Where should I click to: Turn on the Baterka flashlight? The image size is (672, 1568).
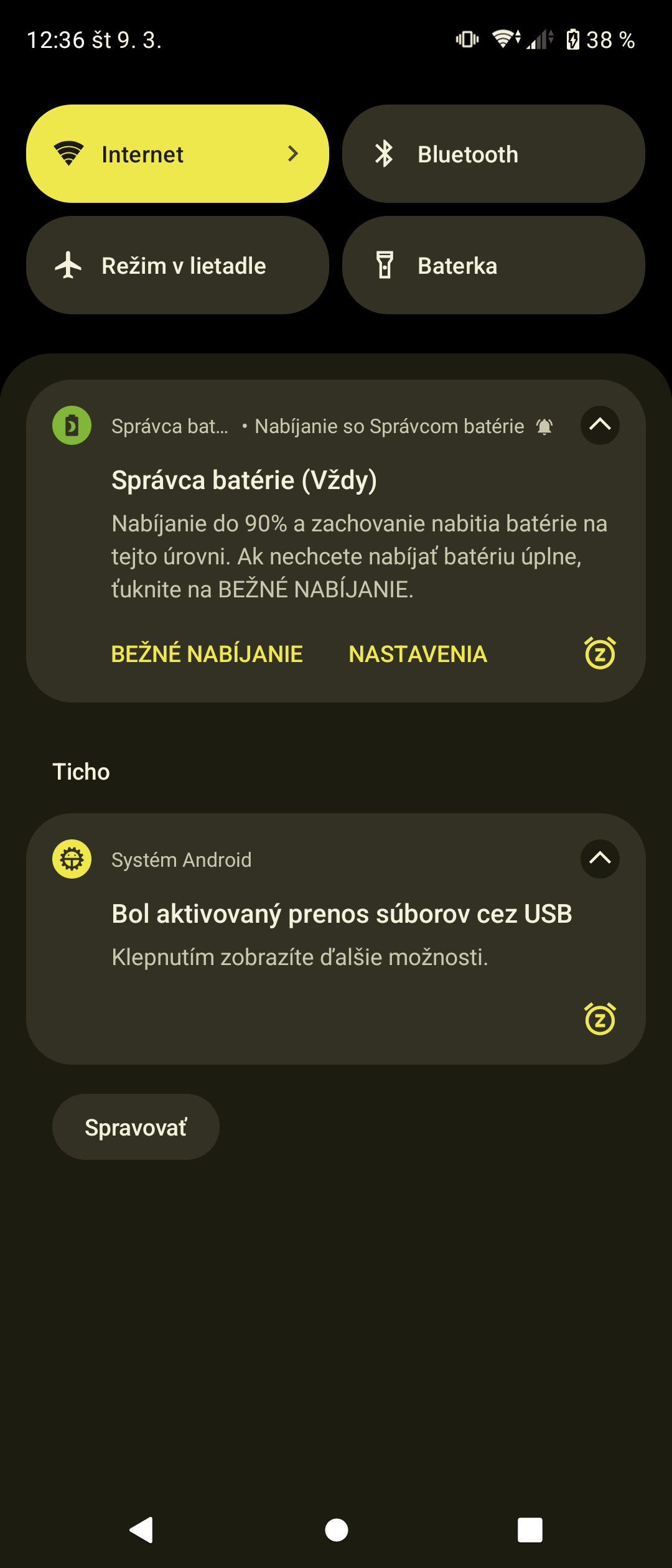point(493,265)
